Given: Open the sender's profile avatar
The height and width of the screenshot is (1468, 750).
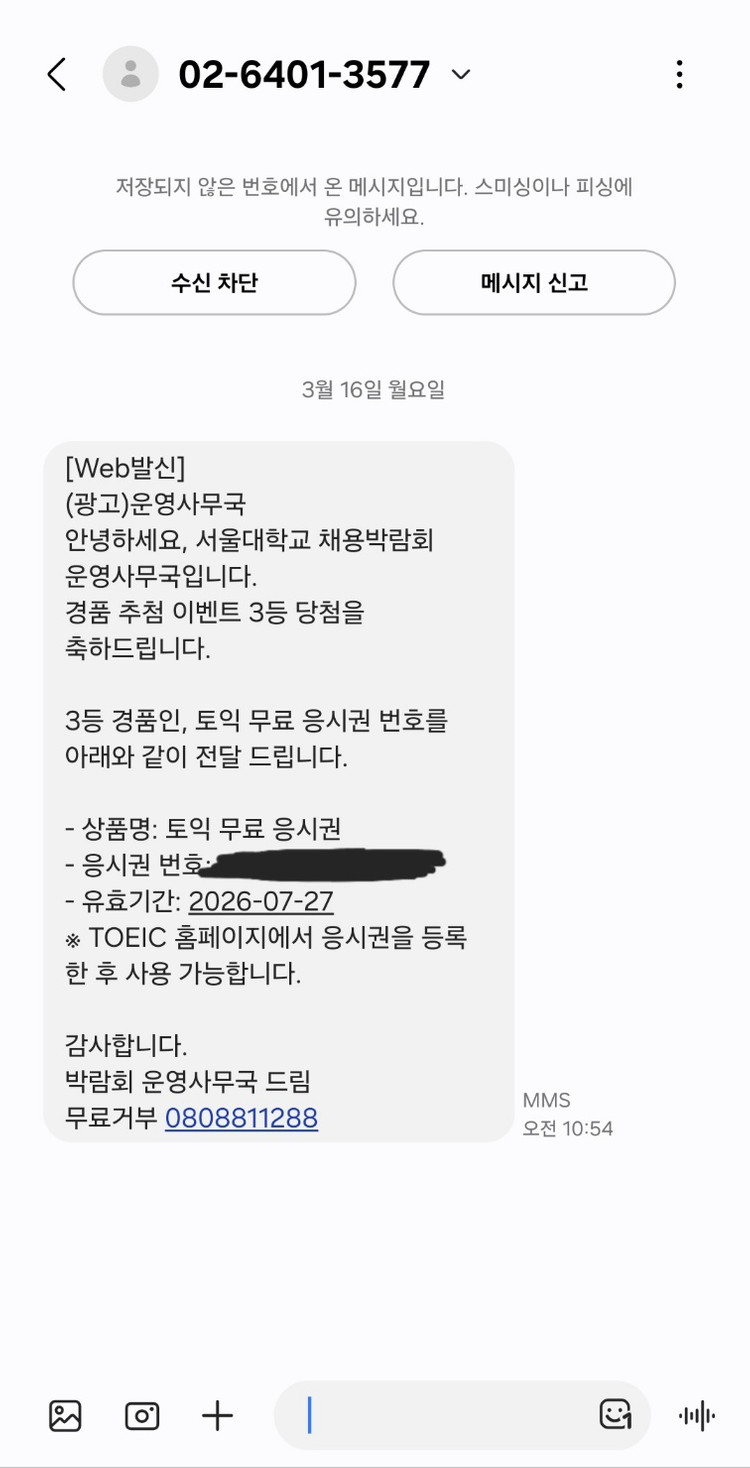Looking at the screenshot, I should click(x=130, y=74).
